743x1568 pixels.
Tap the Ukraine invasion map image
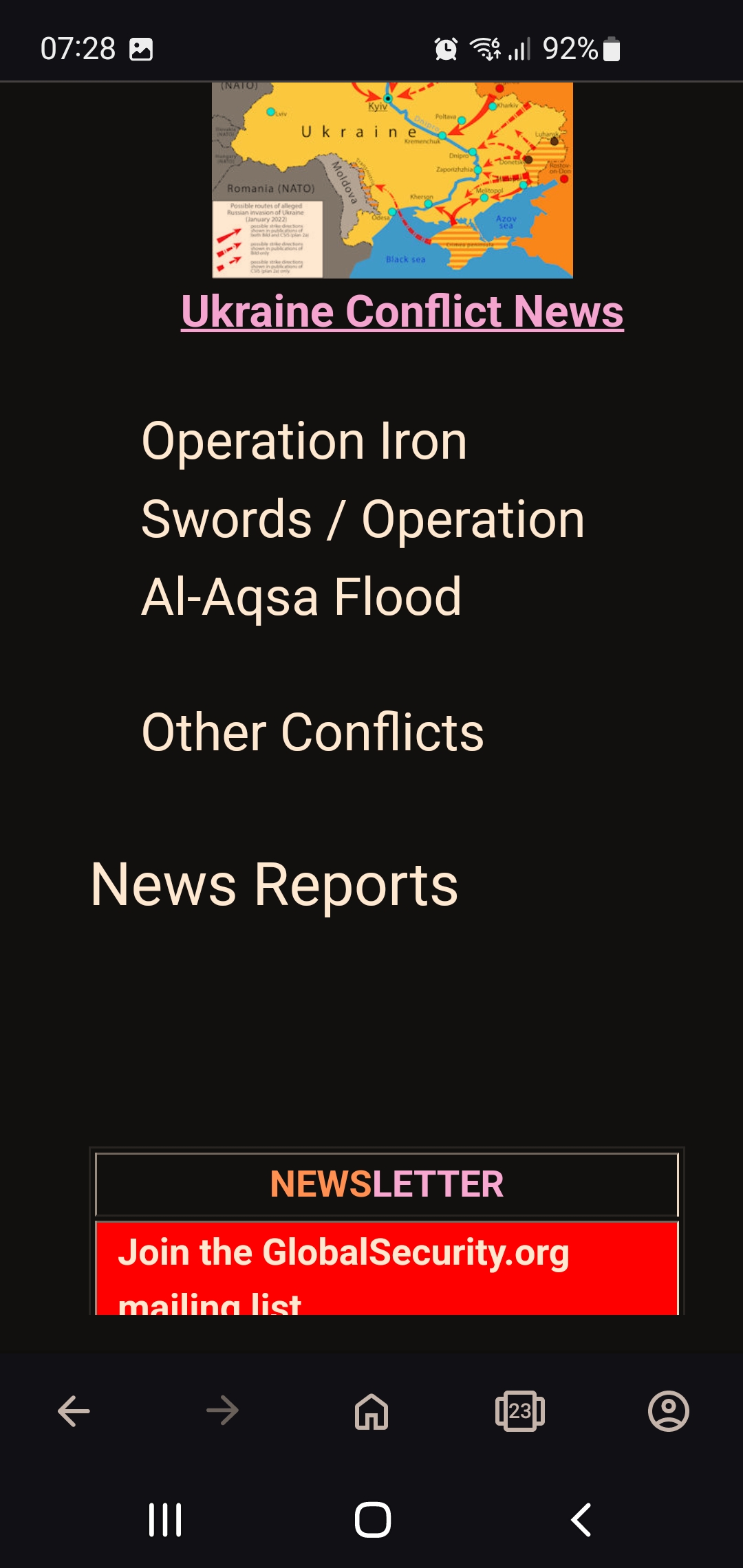tap(392, 180)
